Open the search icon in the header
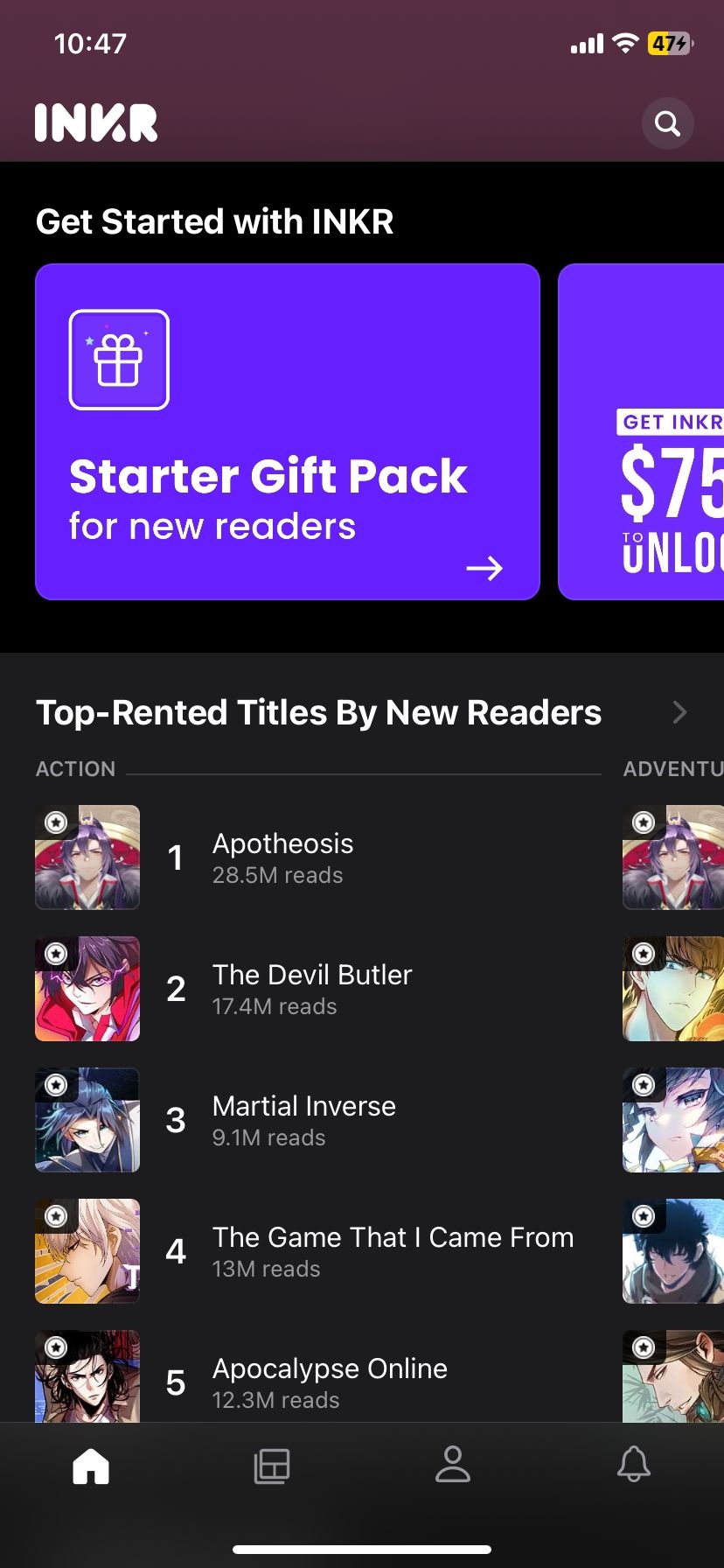Screen dimensions: 724x1568 668,123
